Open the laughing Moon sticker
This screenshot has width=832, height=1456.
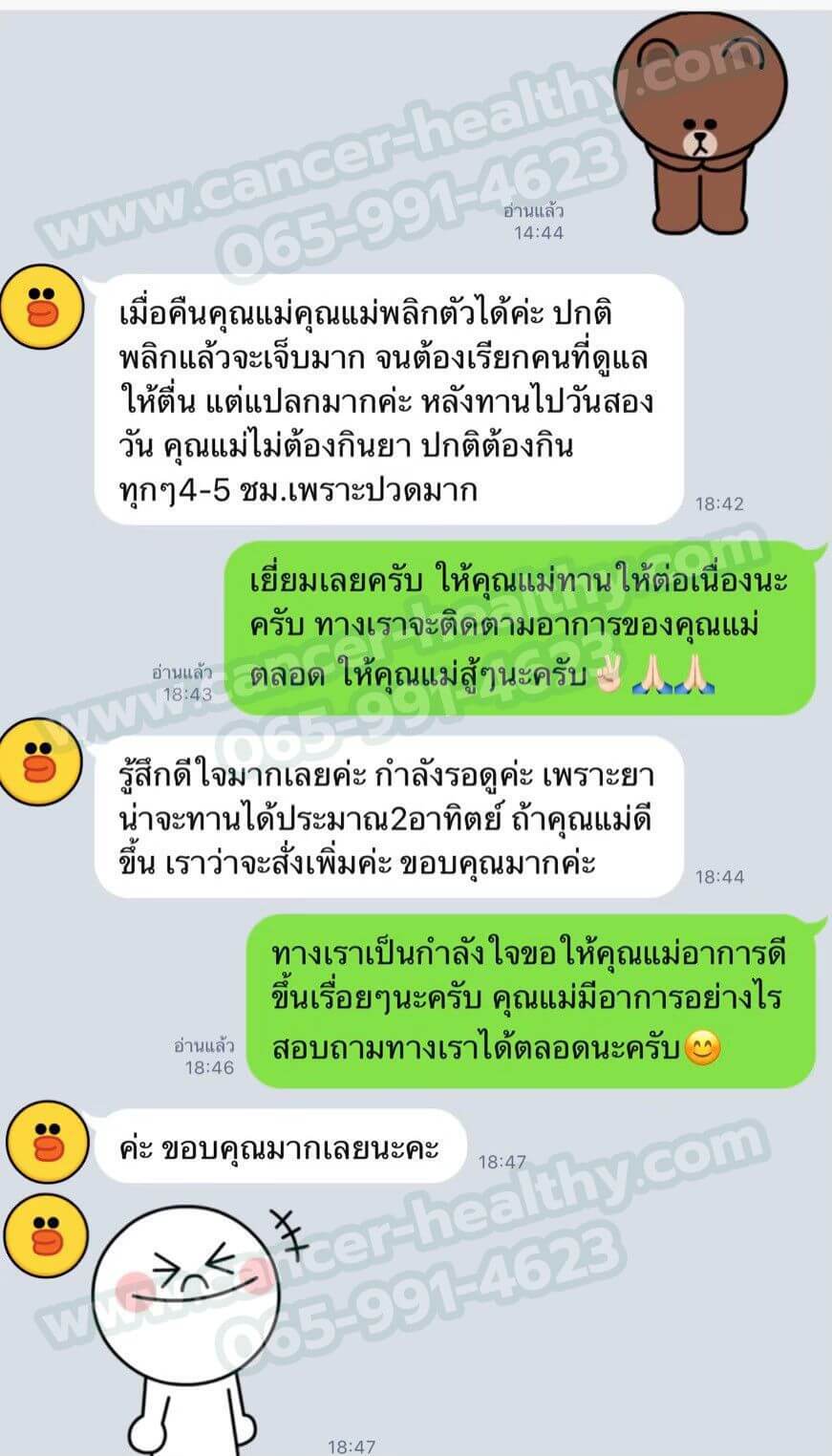pyautogui.click(x=212, y=1318)
